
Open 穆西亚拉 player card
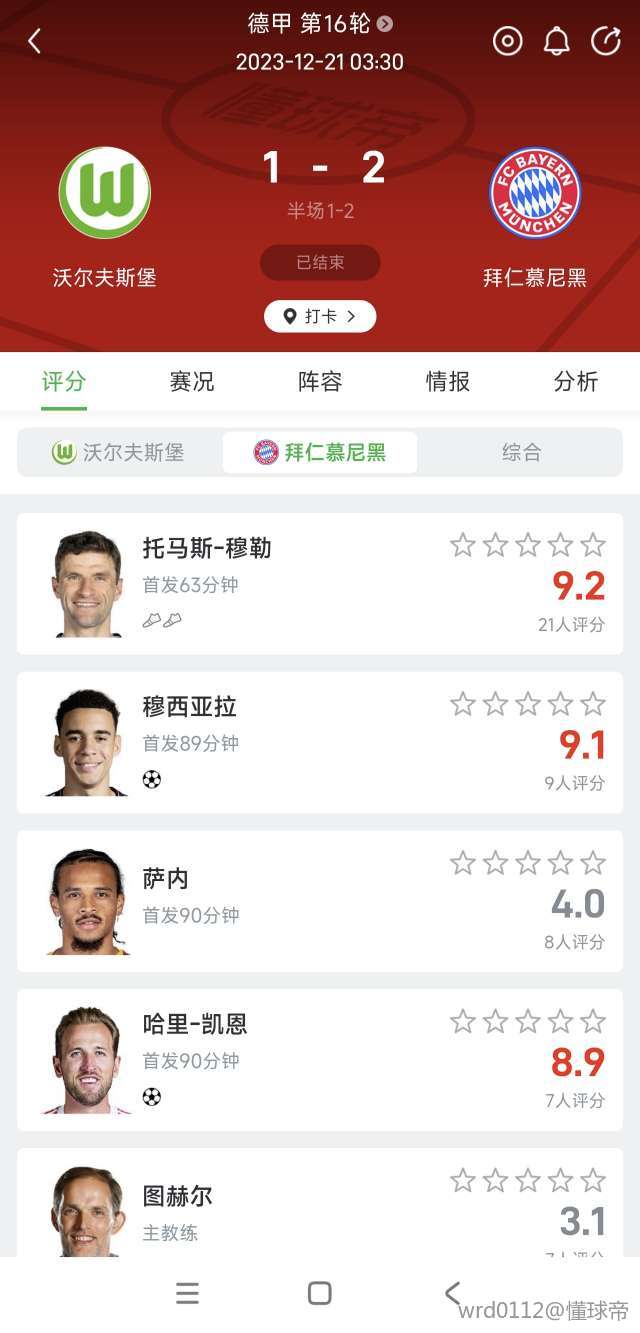click(x=190, y=707)
